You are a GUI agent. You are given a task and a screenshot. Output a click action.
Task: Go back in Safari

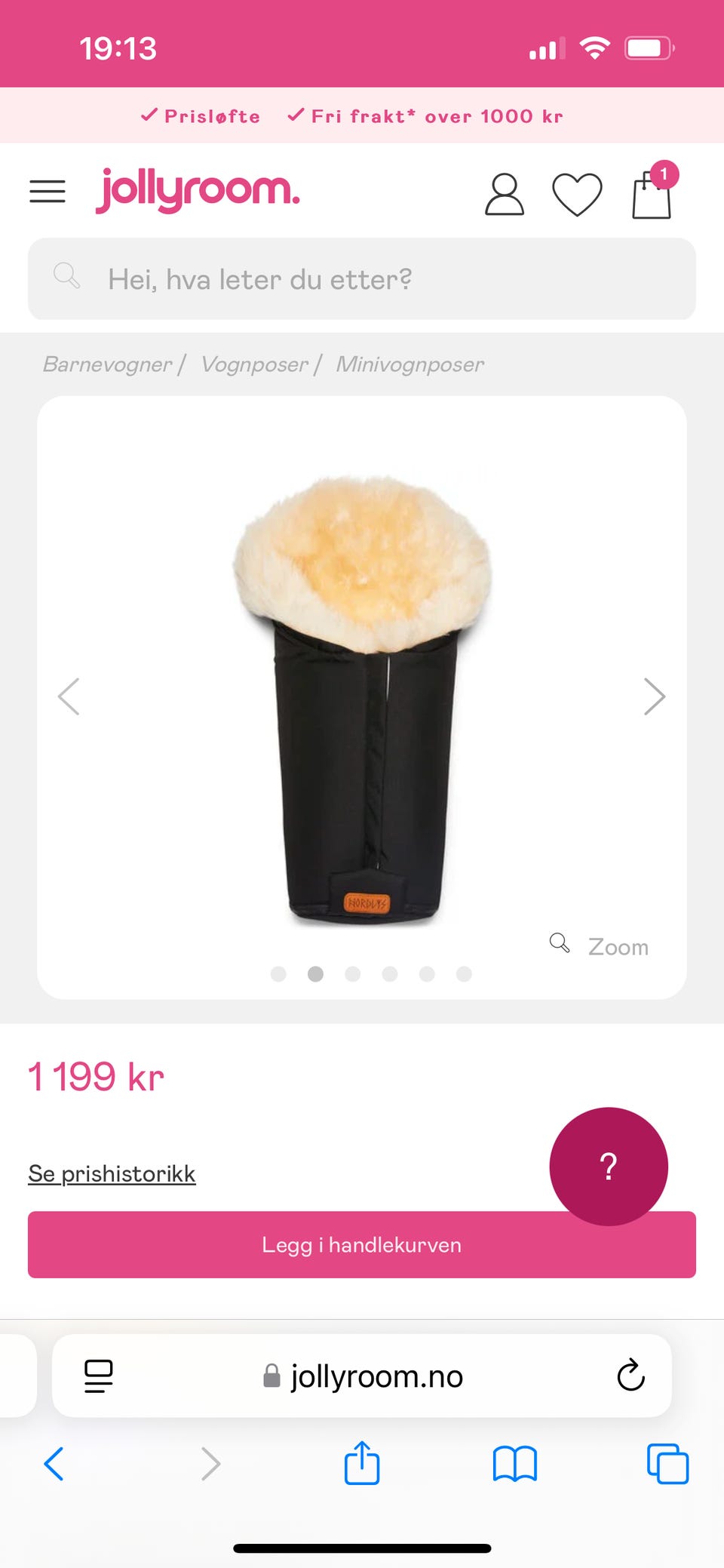click(x=54, y=1464)
